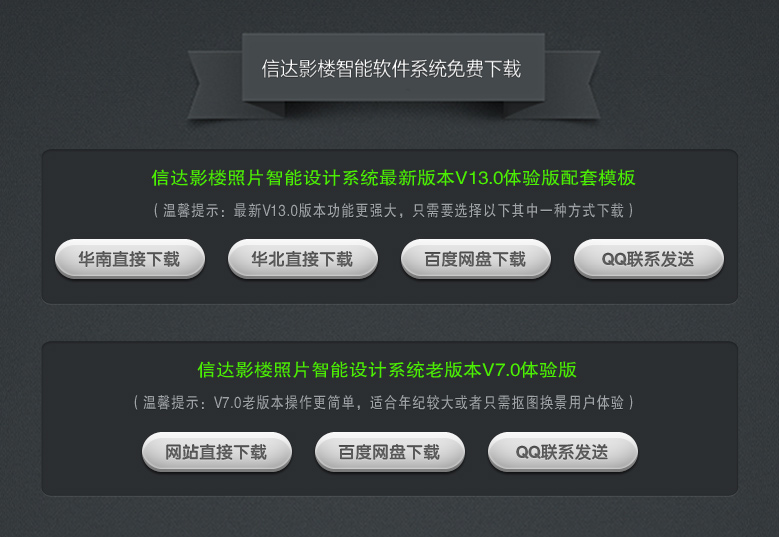Choose QQ联系发送 in the V13.0 section
The image size is (779, 537).
pyautogui.click(x=648, y=259)
